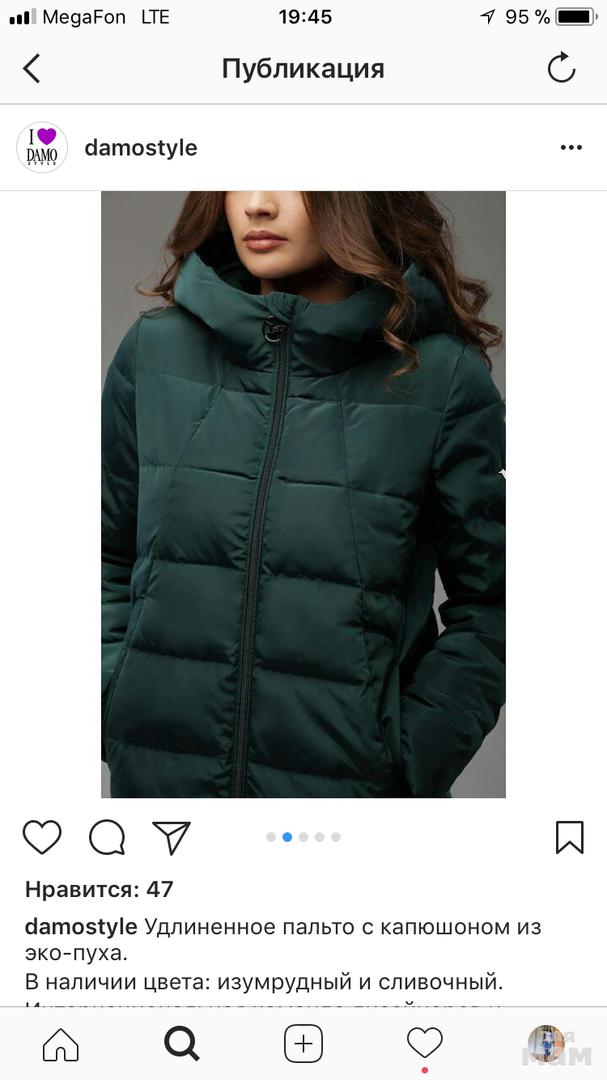The width and height of the screenshot is (607, 1080).
Task: Go back from the Публикация screen
Action: pyautogui.click(x=32, y=68)
